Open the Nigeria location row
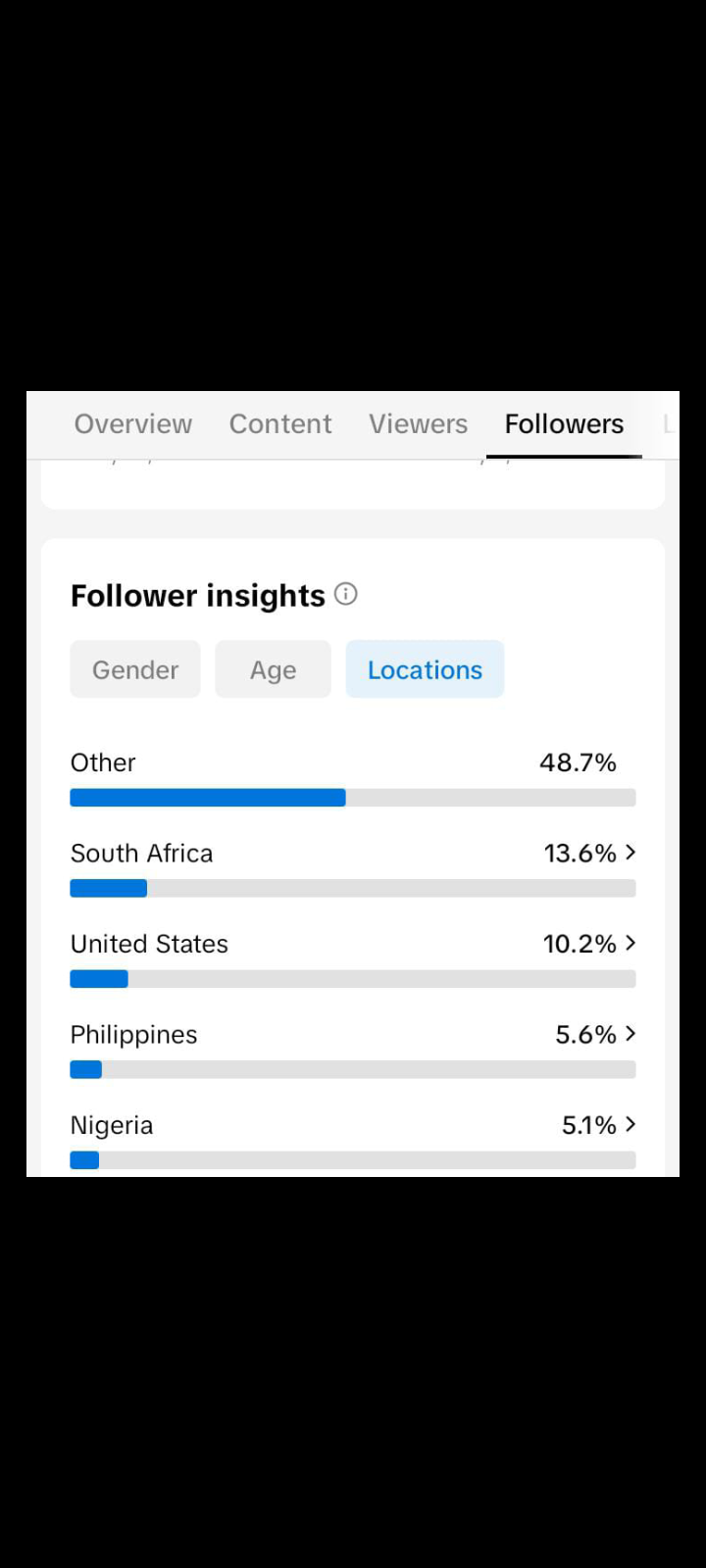This screenshot has height=1568, width=706. click(x=353, y=1140)
